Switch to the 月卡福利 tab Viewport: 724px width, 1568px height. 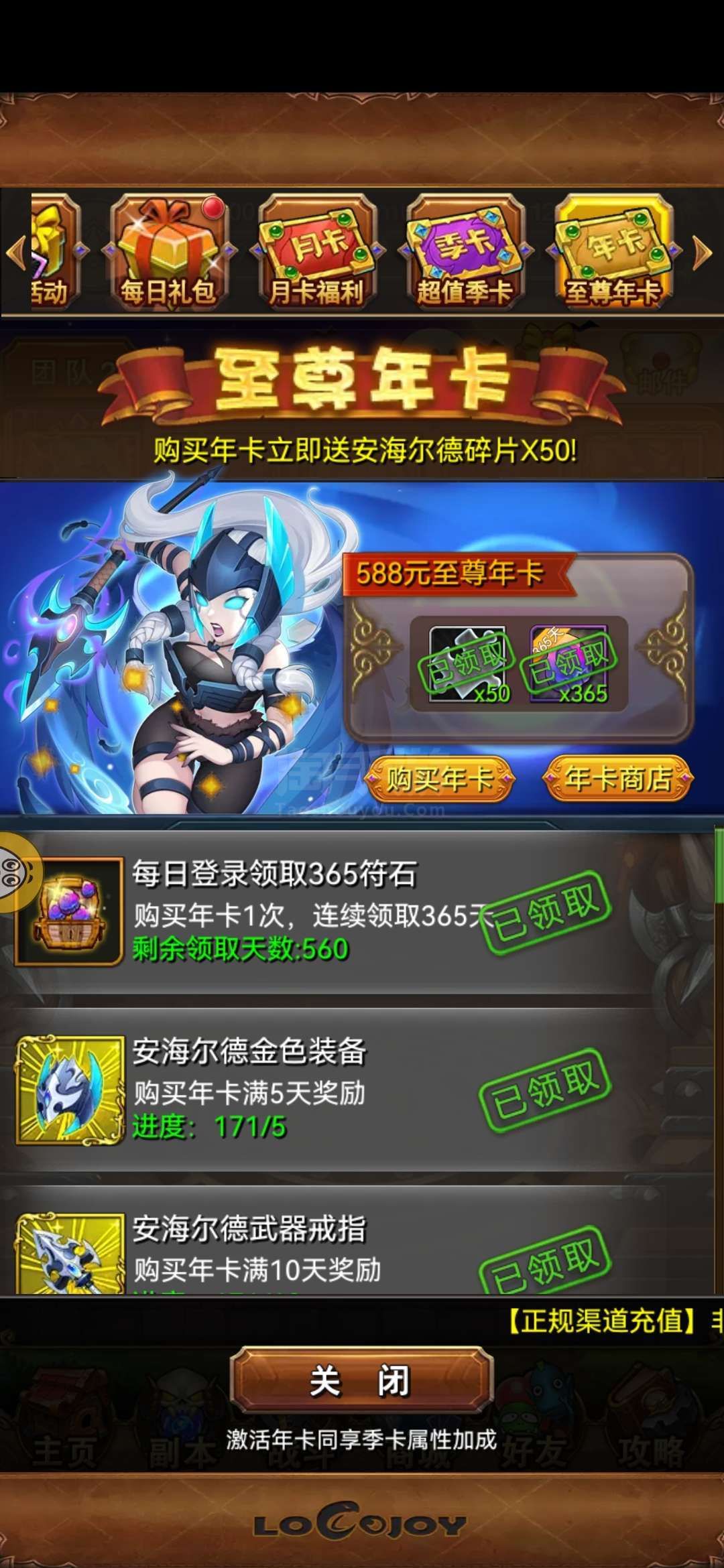point(316,251)
